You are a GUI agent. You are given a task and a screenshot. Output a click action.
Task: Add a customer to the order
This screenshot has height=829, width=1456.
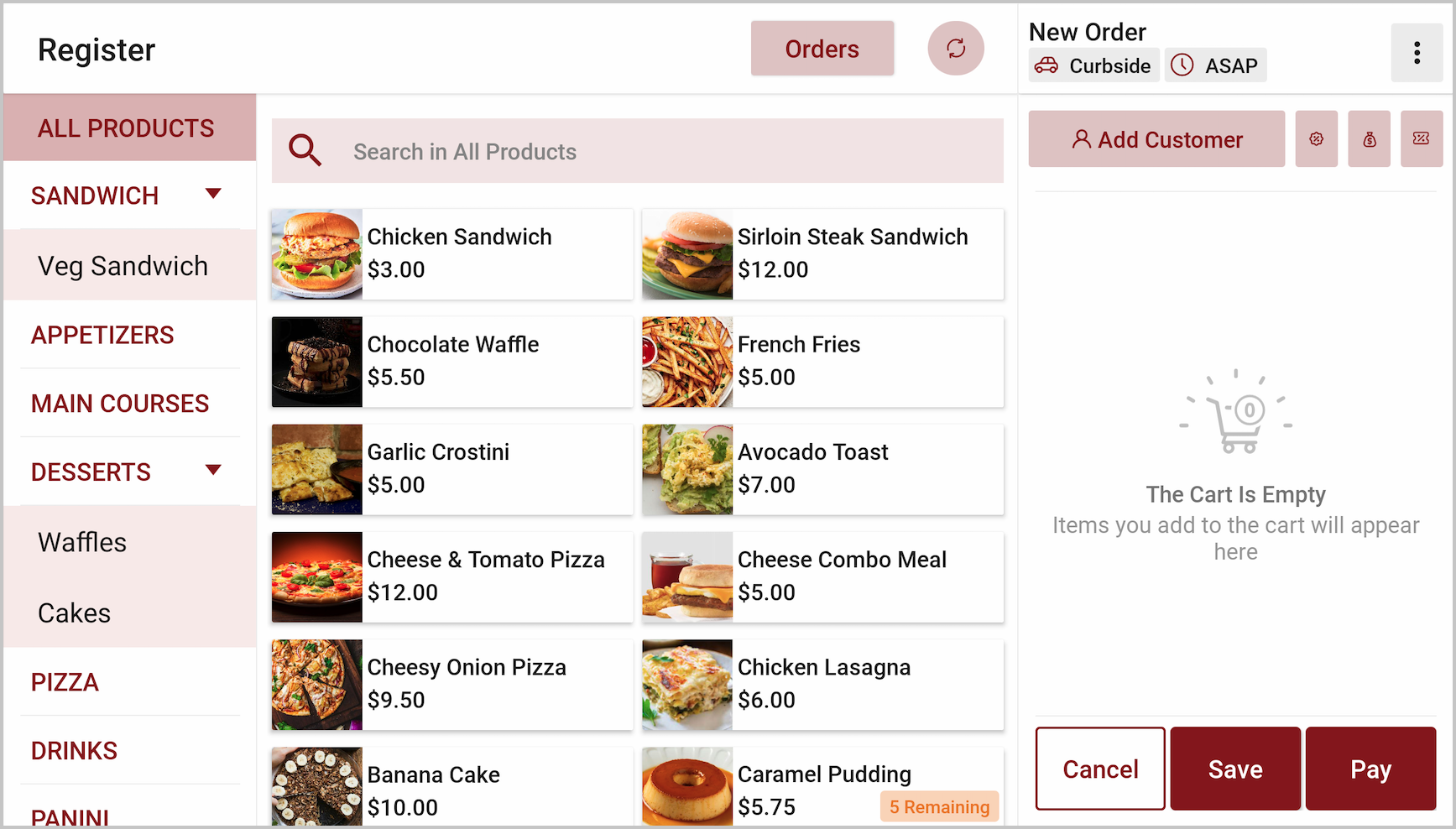pyautogui.click(x=1156, y=139)
